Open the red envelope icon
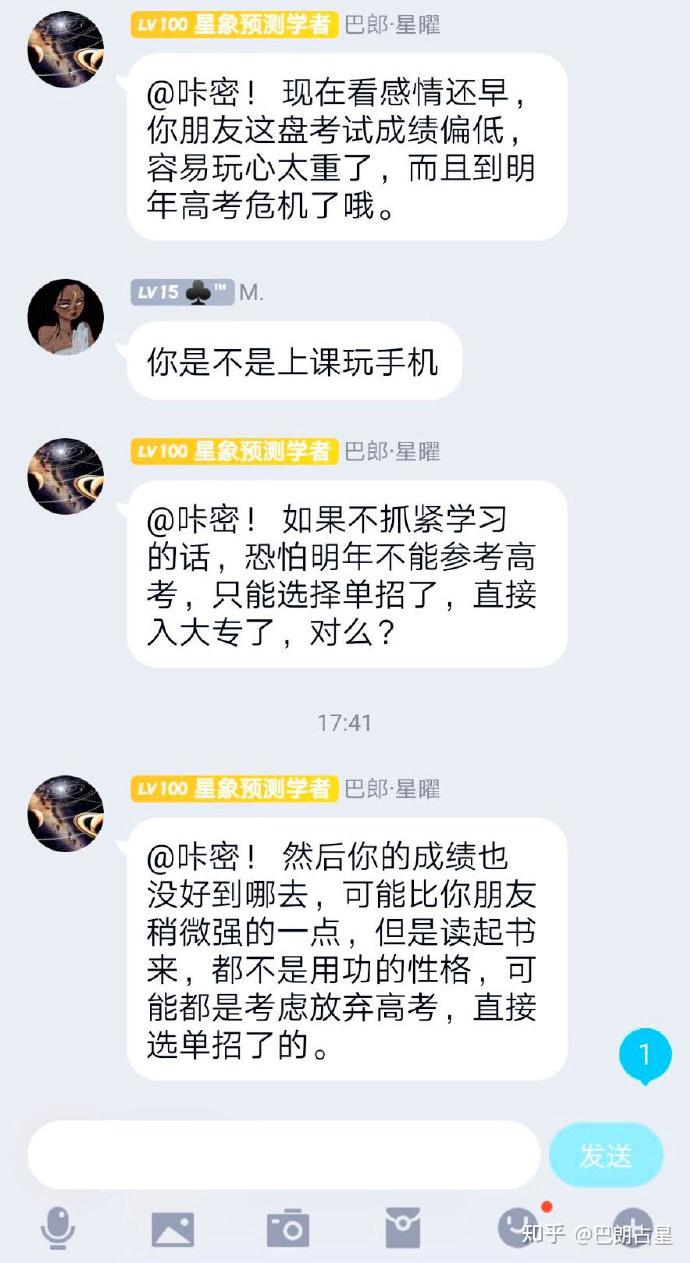Viewport: 690px width, 1263px height. pyautogui.click(x=403, y=1228)
